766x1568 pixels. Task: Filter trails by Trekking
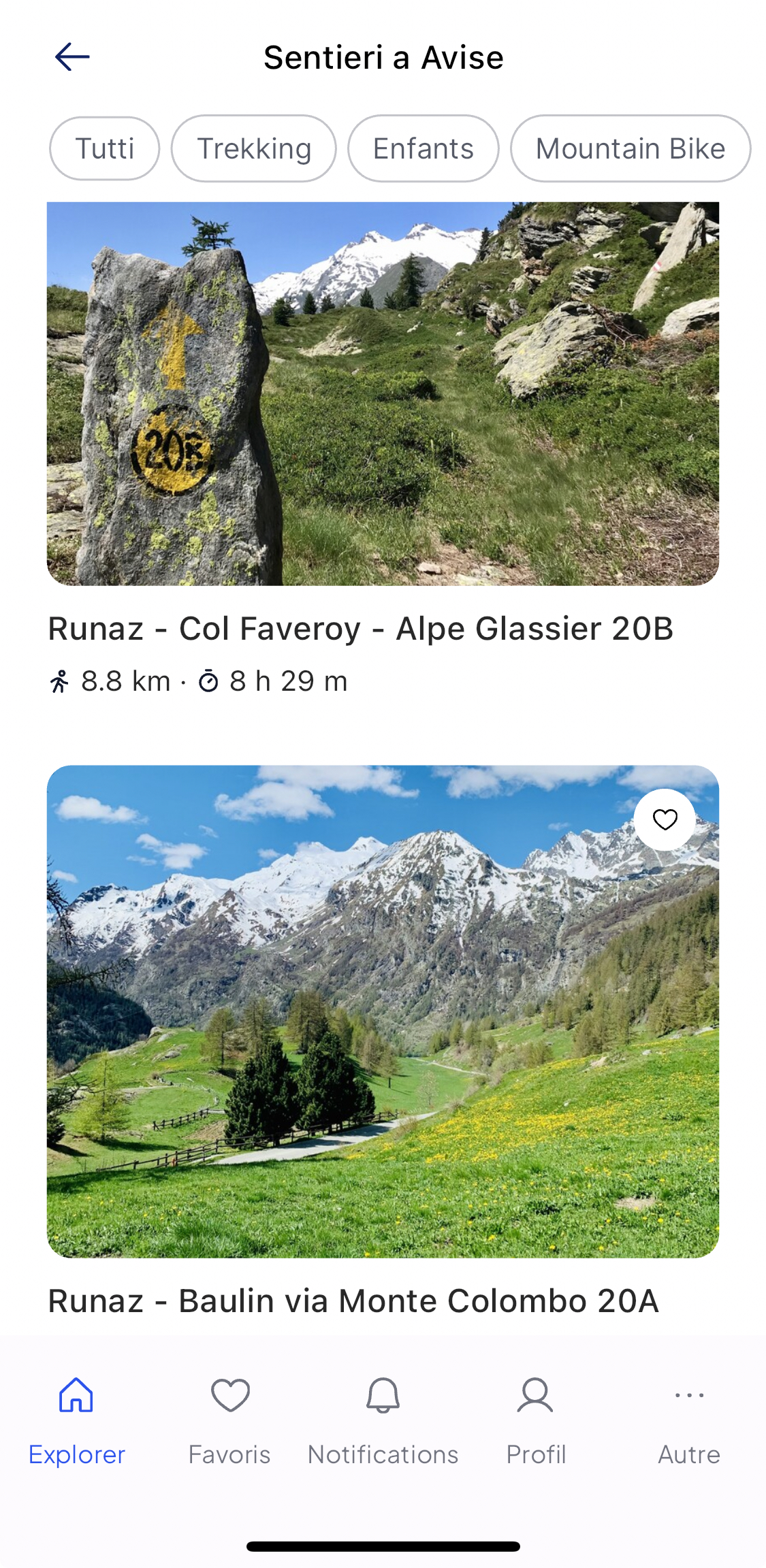click(253, 148)
